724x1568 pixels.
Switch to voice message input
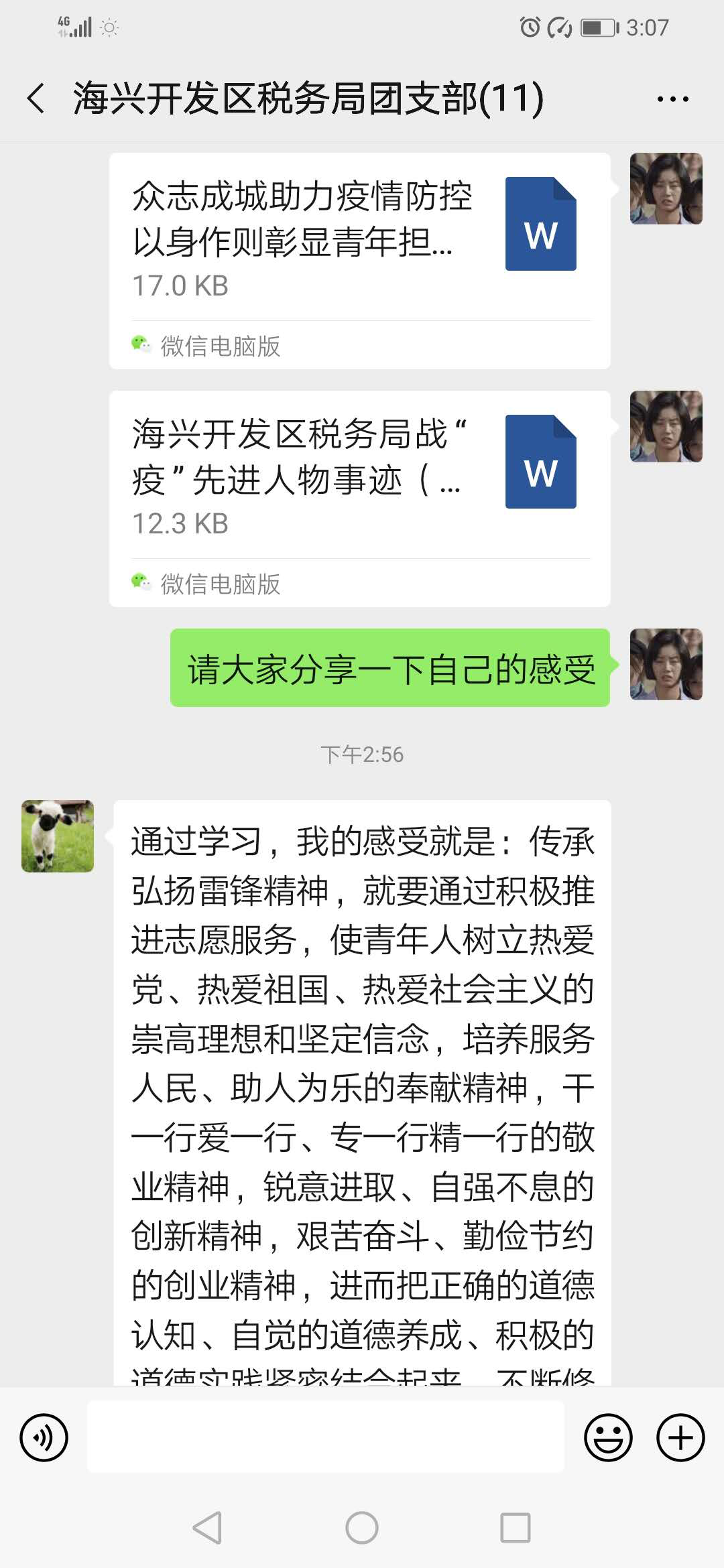44,1437
